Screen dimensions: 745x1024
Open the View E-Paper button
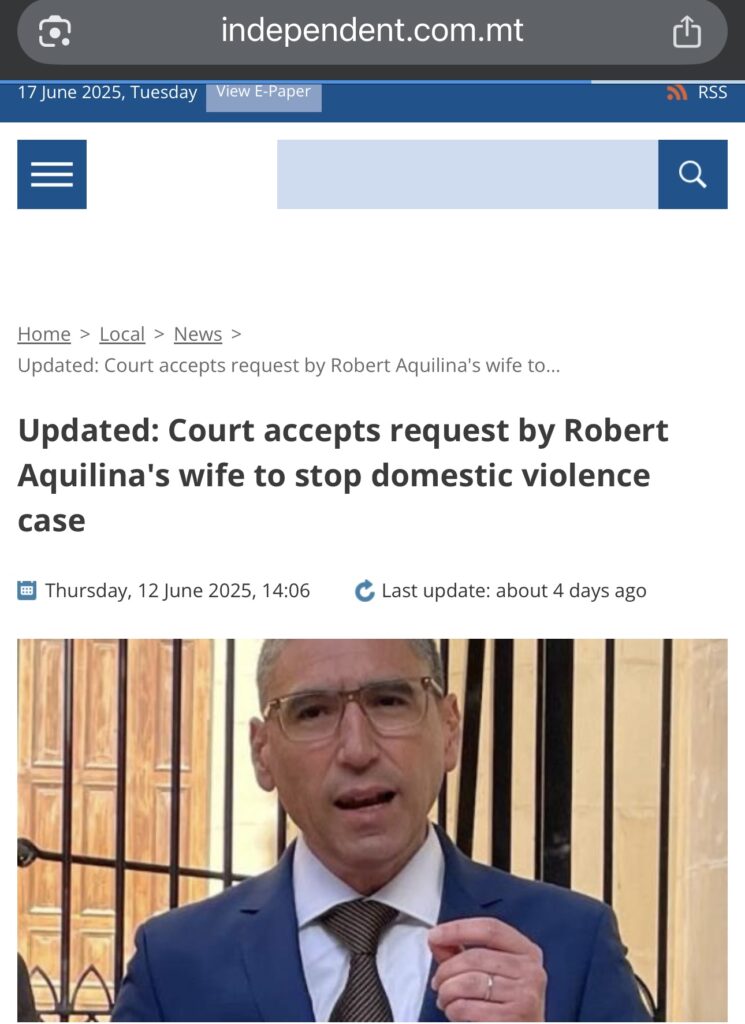click(263, 92)
